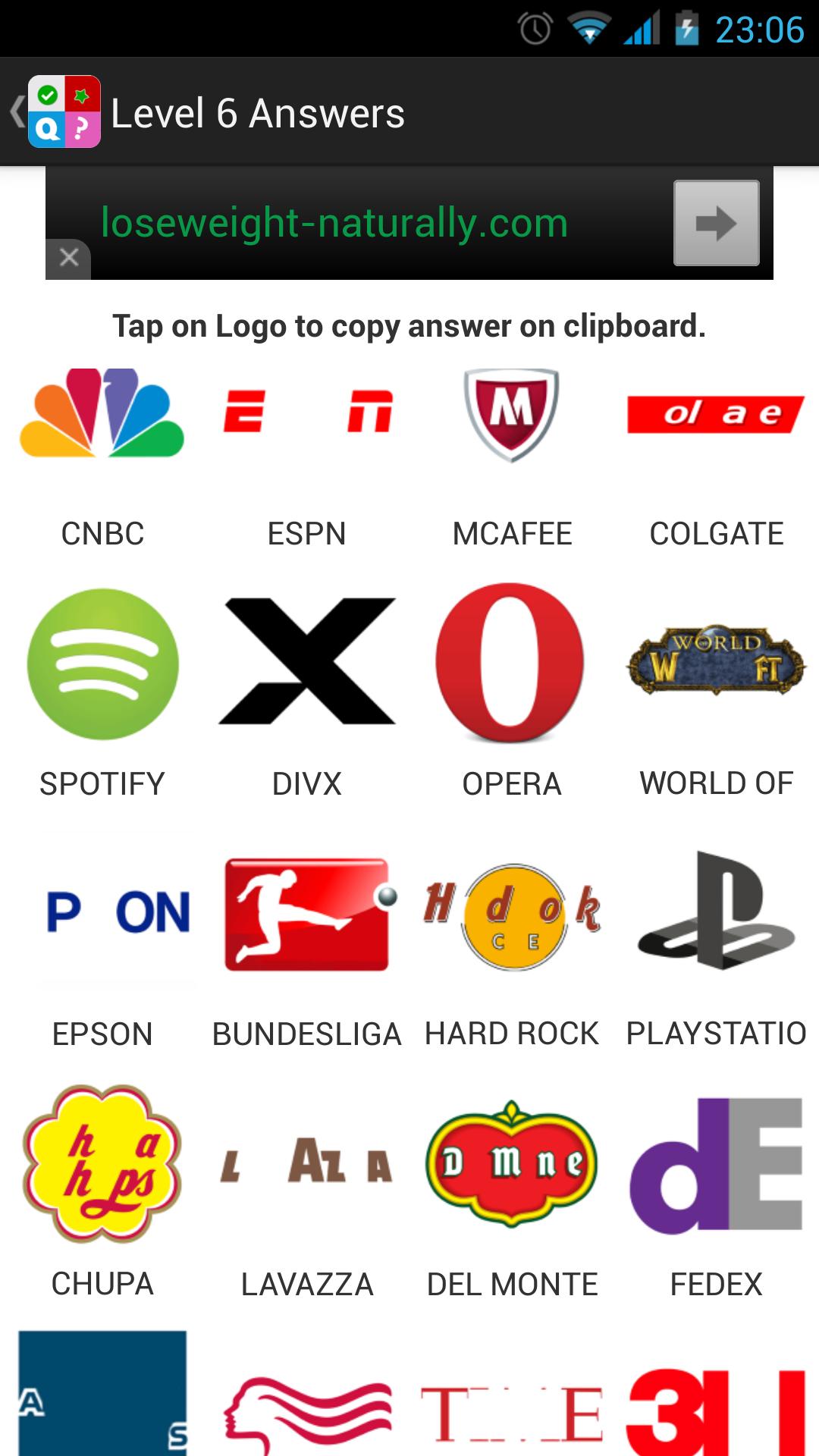The image size is (819, 1456).
Task: Copy the FedEx answer
Action: 716,1163
